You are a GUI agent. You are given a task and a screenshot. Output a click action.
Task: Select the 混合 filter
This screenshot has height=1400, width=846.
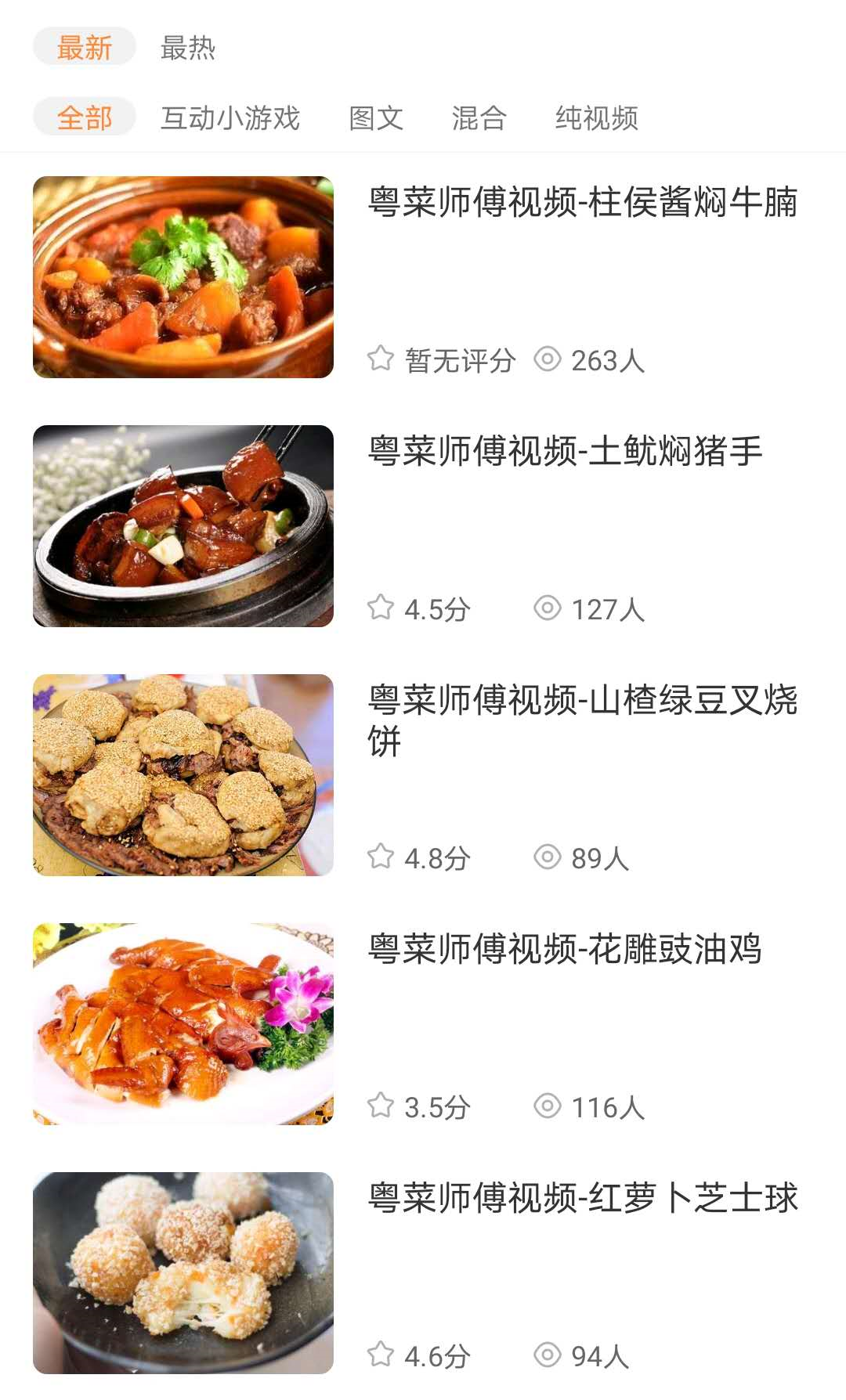tap(479, 118)
